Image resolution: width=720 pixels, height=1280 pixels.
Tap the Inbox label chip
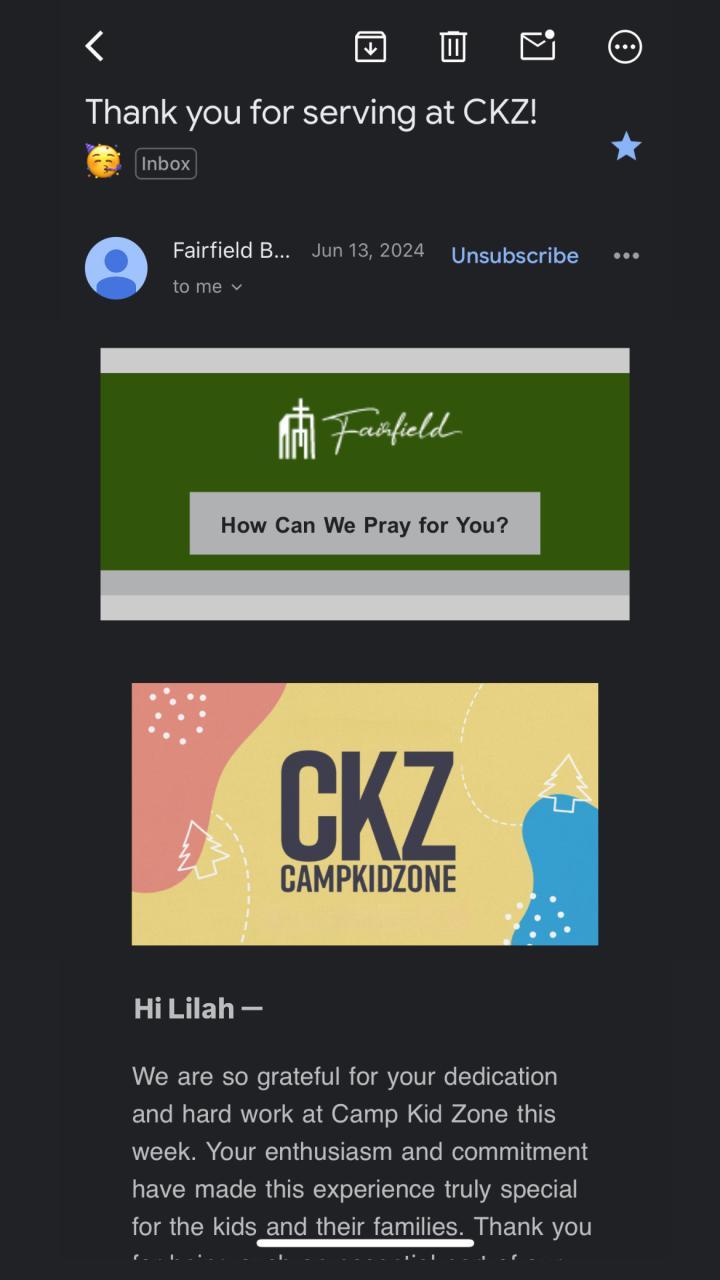pos(166,164)
